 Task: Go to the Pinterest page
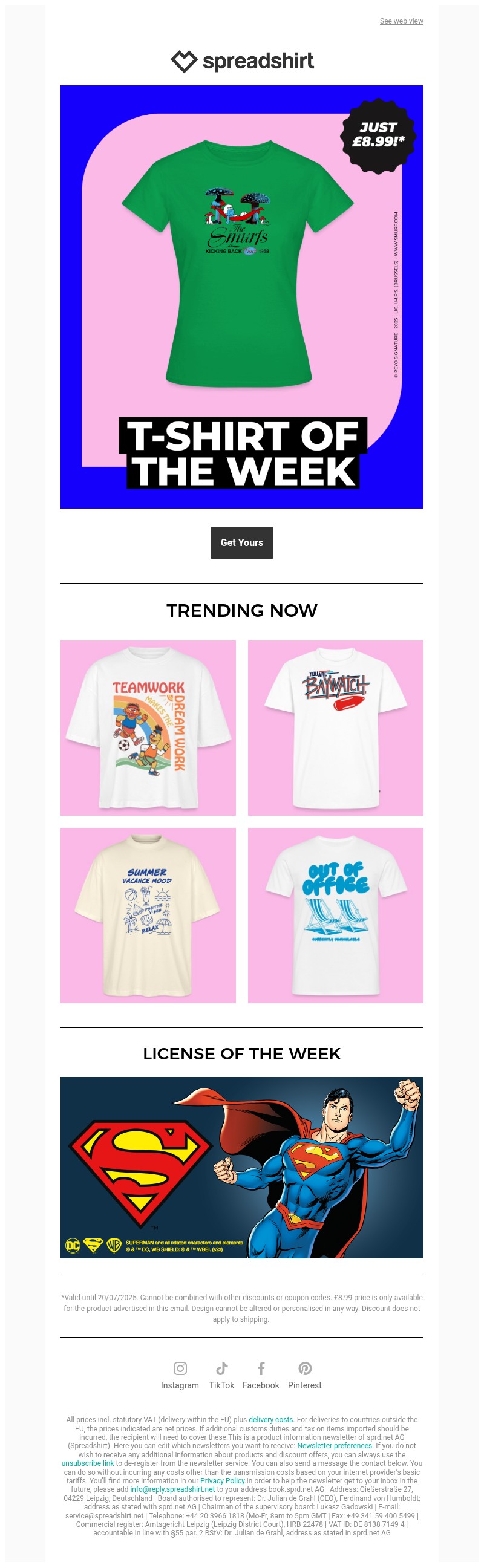pyautogui.click(x=304, y=1374)
